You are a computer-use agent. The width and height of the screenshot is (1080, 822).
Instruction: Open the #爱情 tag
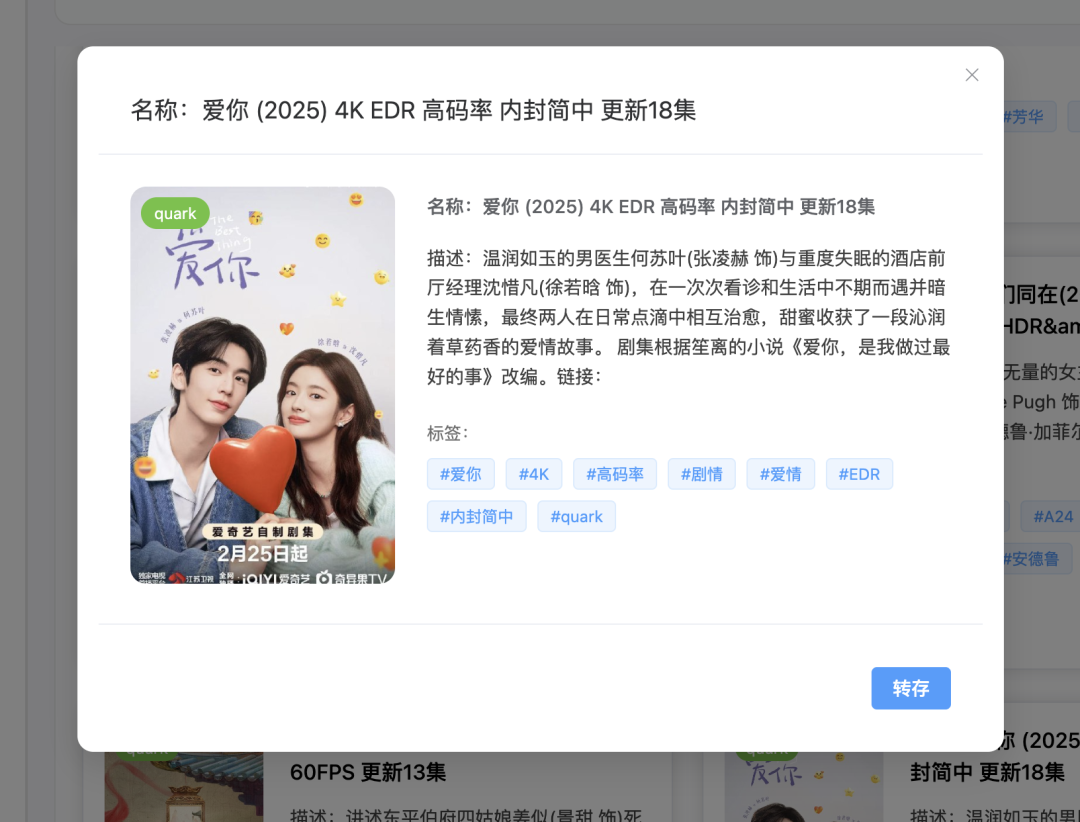[x=780, y=474]
